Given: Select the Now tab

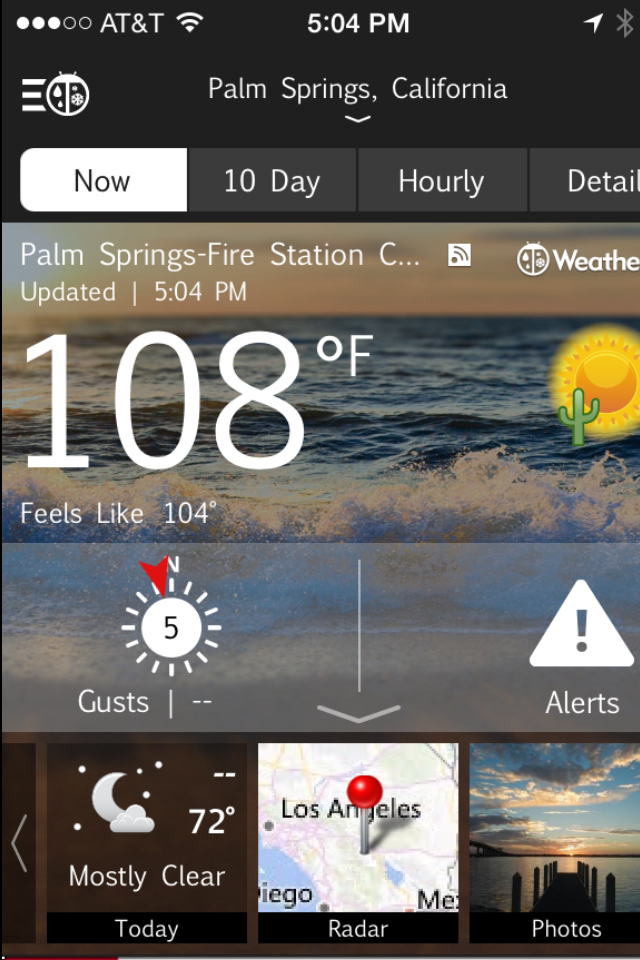Looking at the screenshot, I should click(x=103, y=181).
